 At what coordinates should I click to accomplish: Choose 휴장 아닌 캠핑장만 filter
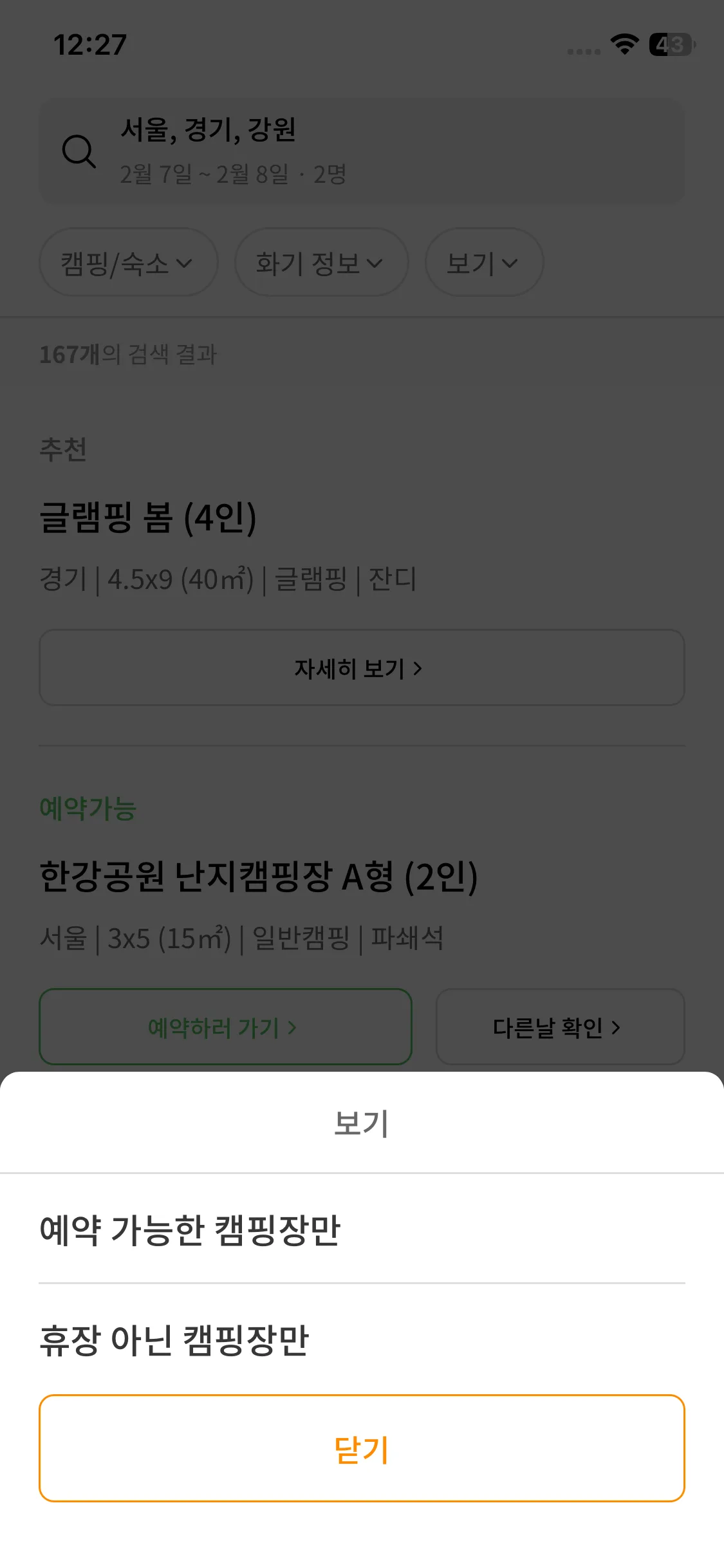(362, 1339)
